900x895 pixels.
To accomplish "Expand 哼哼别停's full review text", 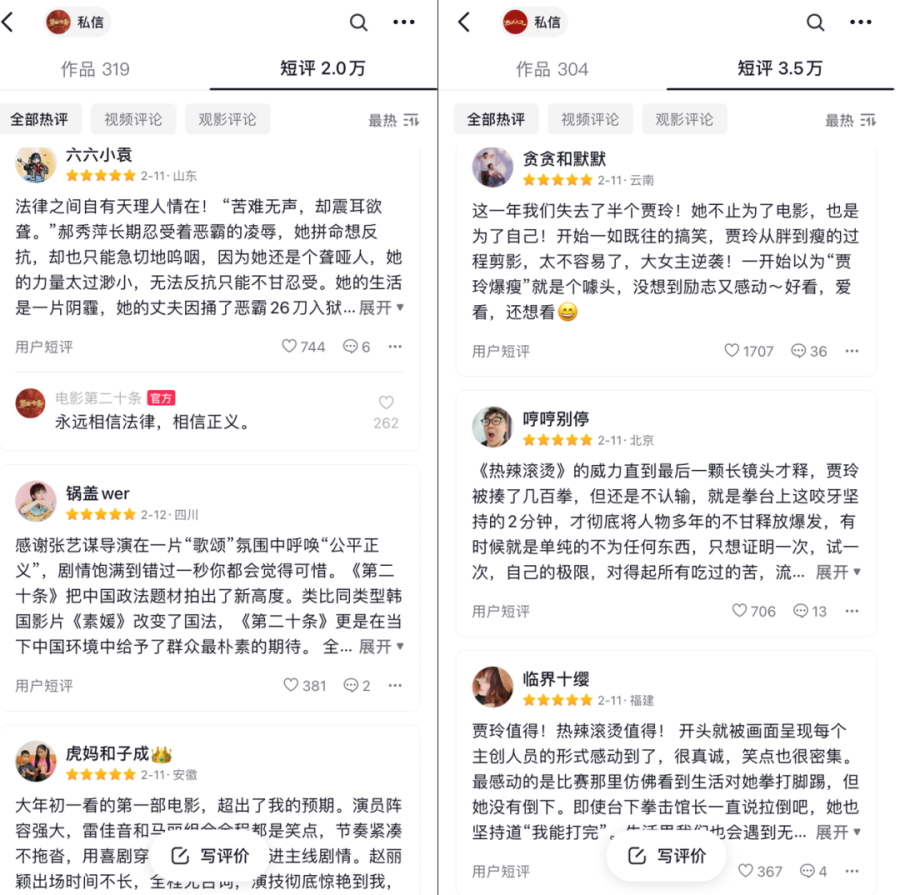I will [837, 572].
